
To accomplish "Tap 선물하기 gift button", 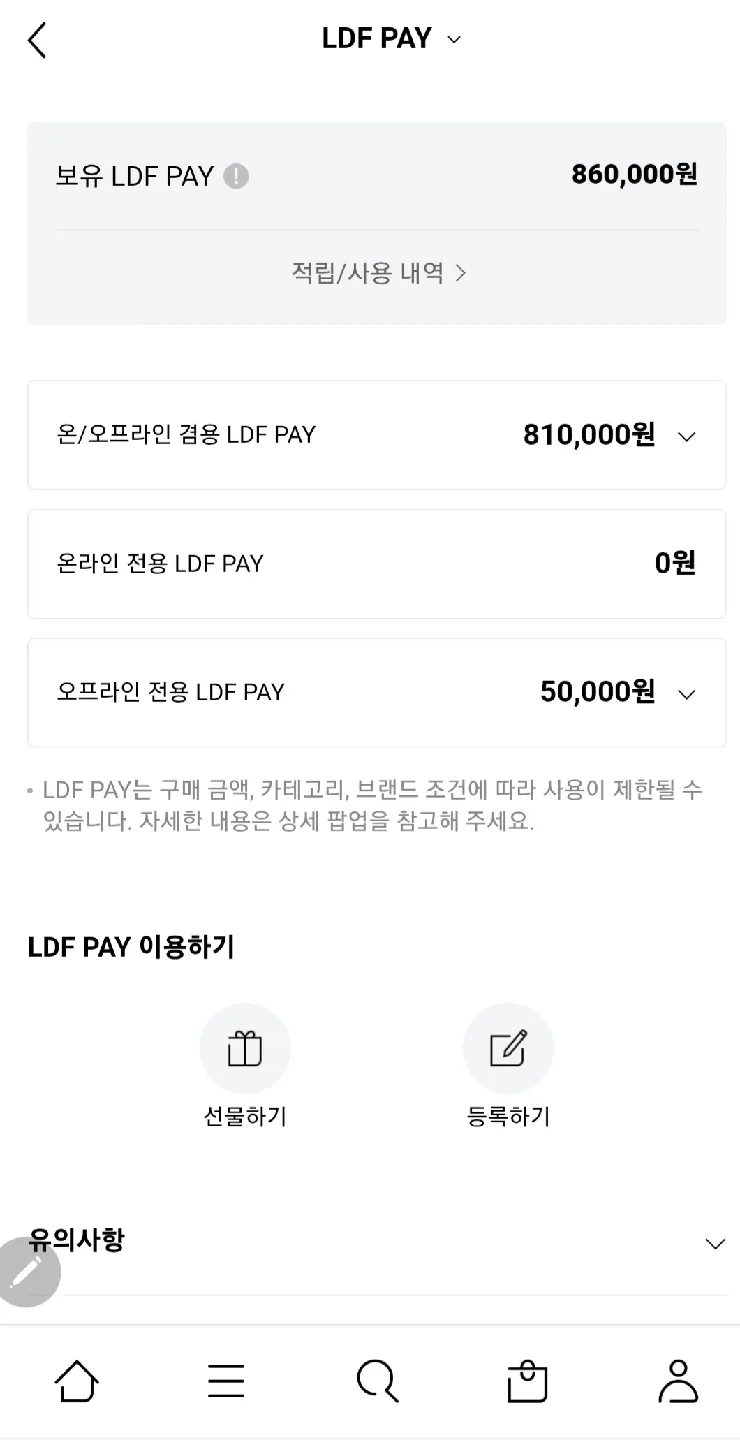I will click(x=245, y=1049).
